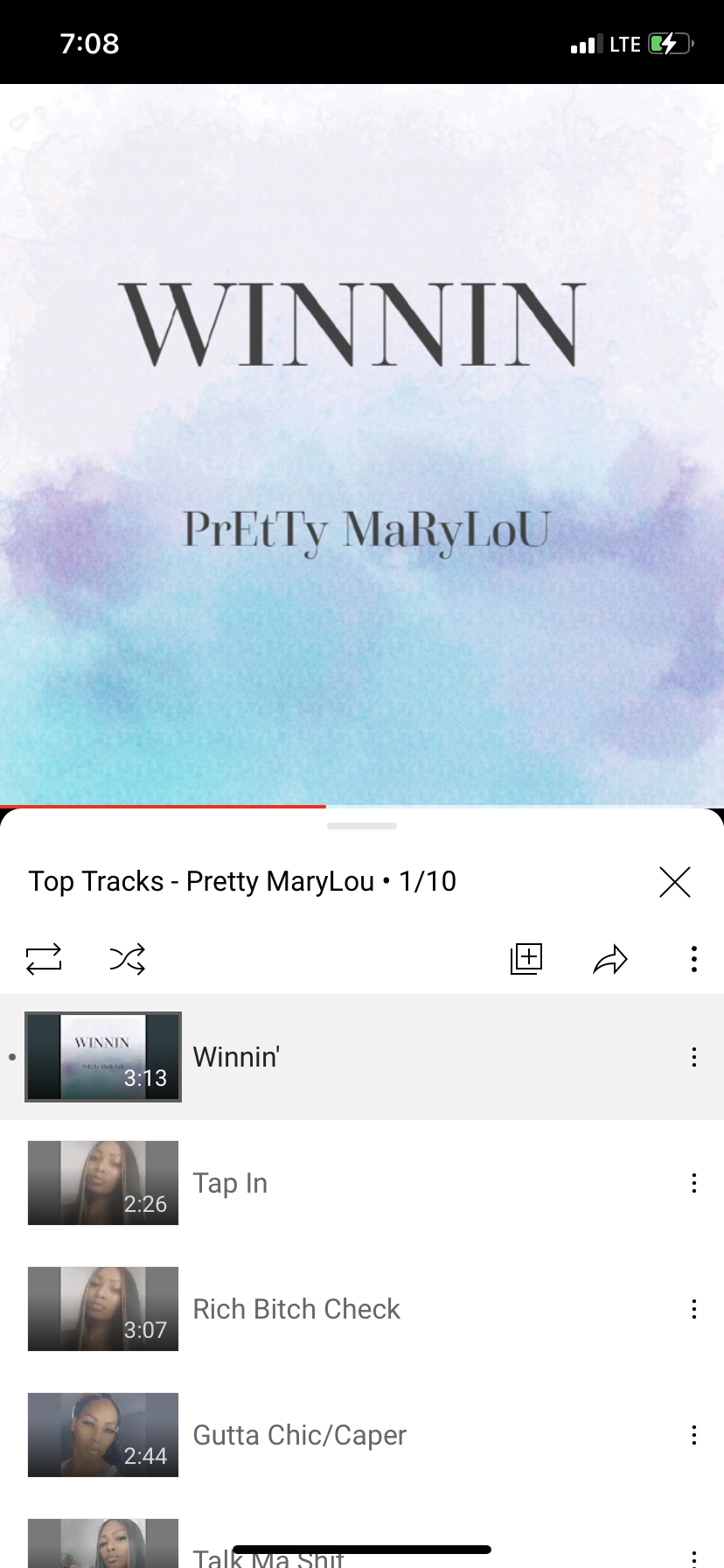Close the Top Tracks playlist panel
The image size is (724, 1568).
[675, 882]
